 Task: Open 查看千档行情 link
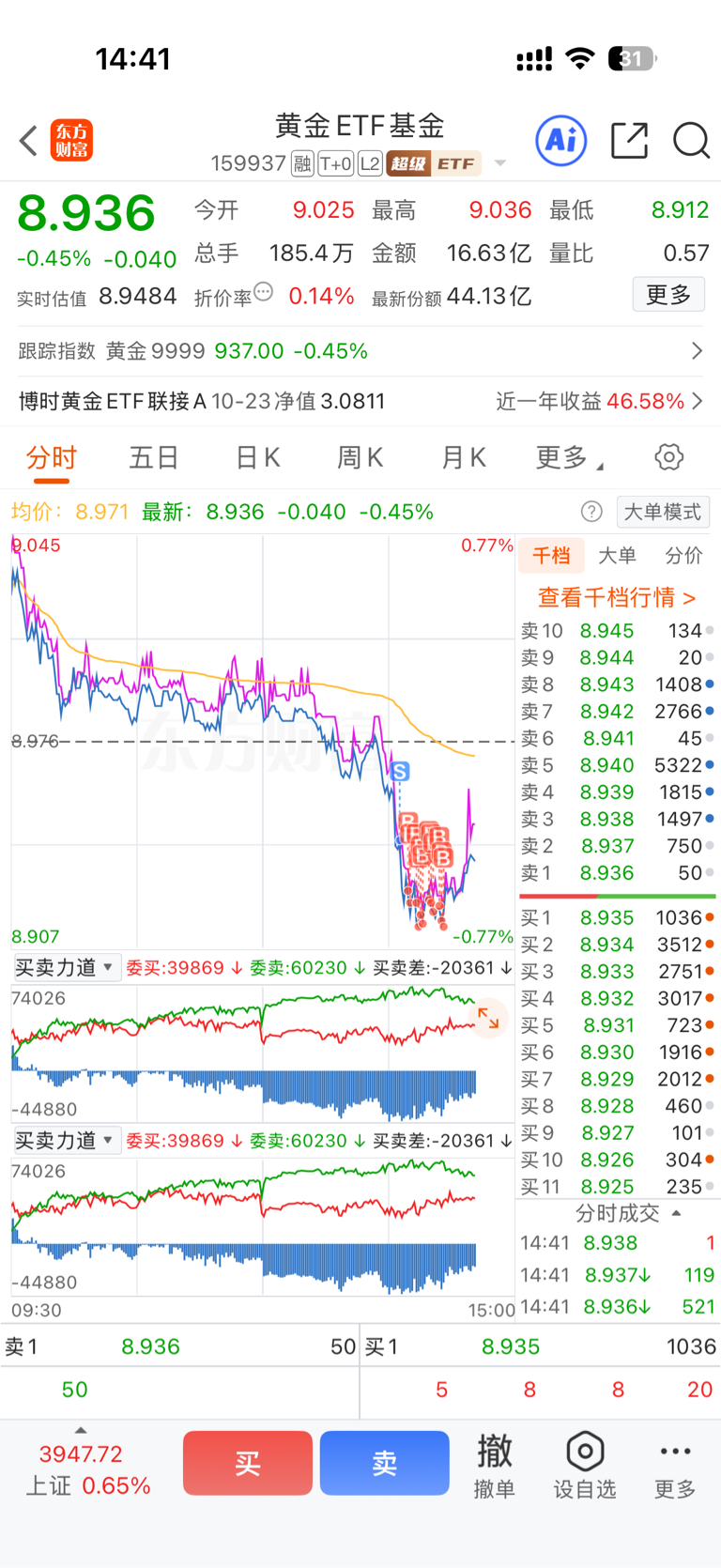click(617, 596)
